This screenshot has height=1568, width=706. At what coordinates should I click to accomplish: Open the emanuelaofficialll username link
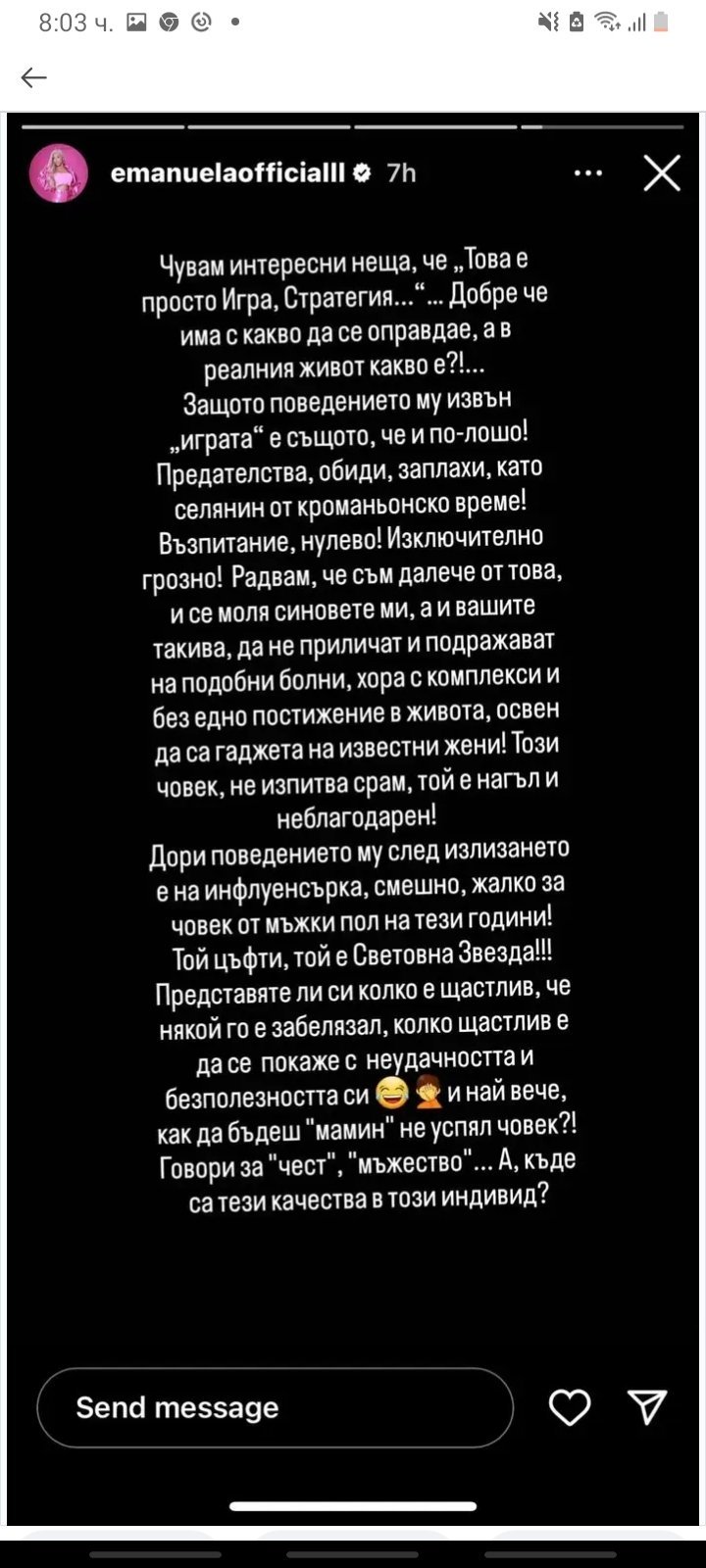pos(228,173)
